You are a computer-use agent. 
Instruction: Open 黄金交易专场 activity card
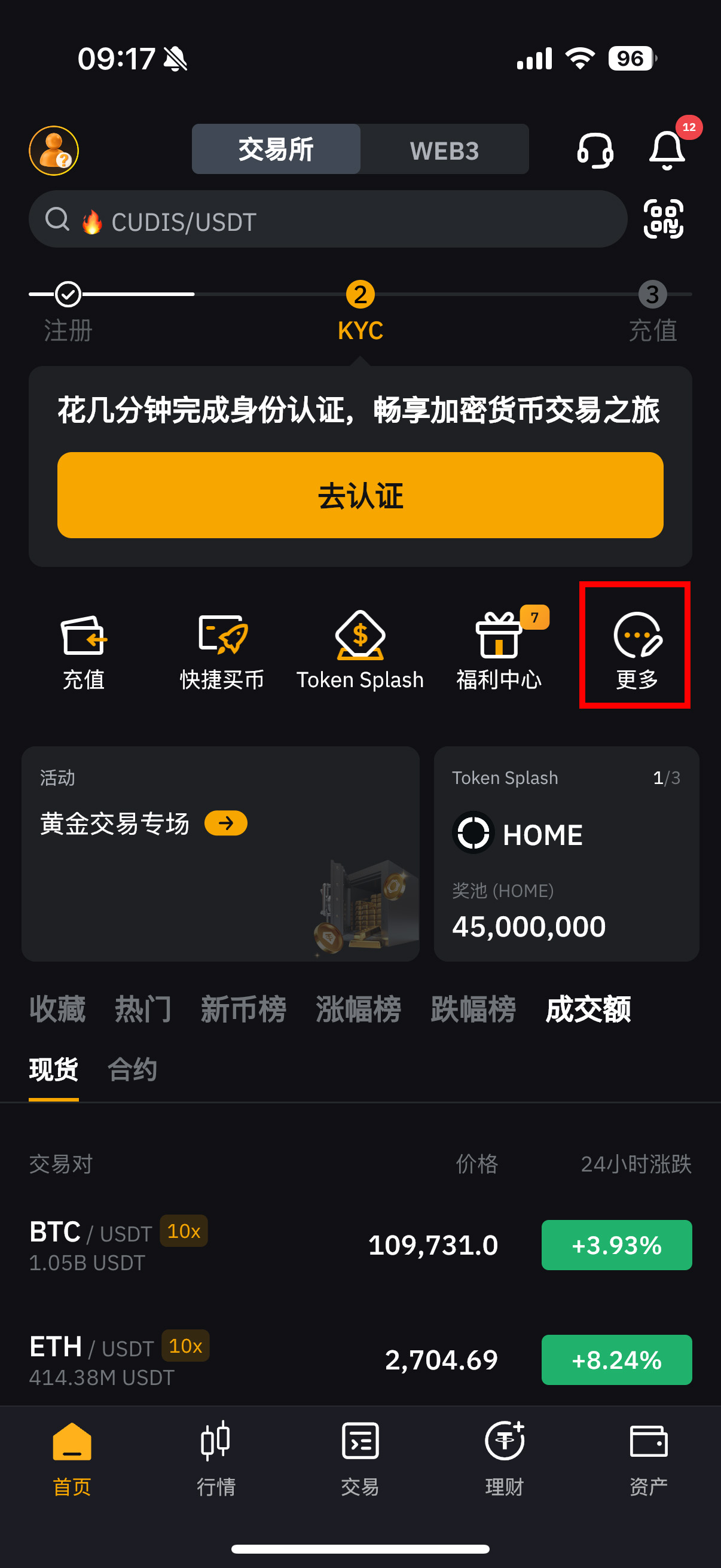(x=220, y=853)
